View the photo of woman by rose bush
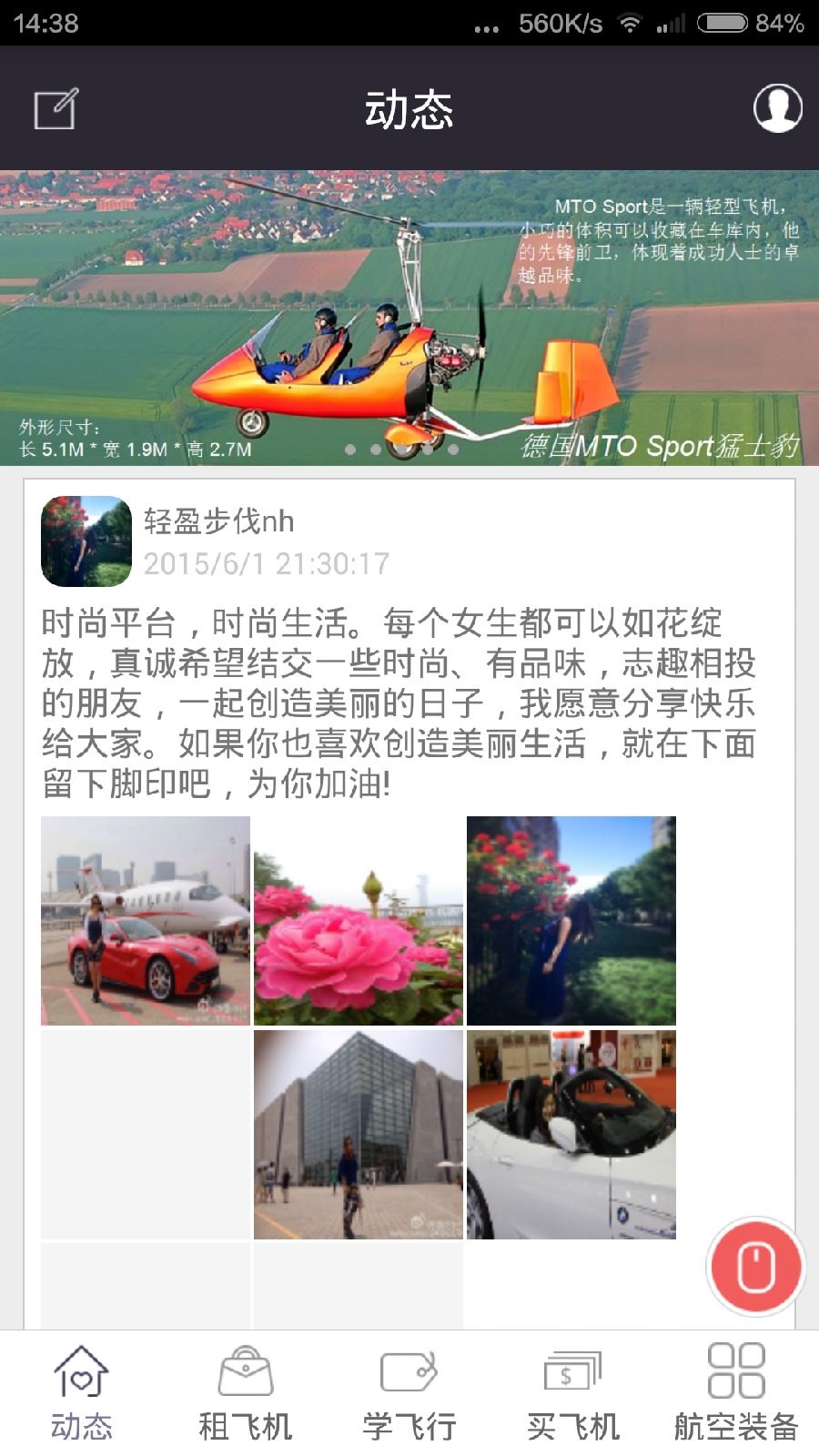 coord(571,921)
